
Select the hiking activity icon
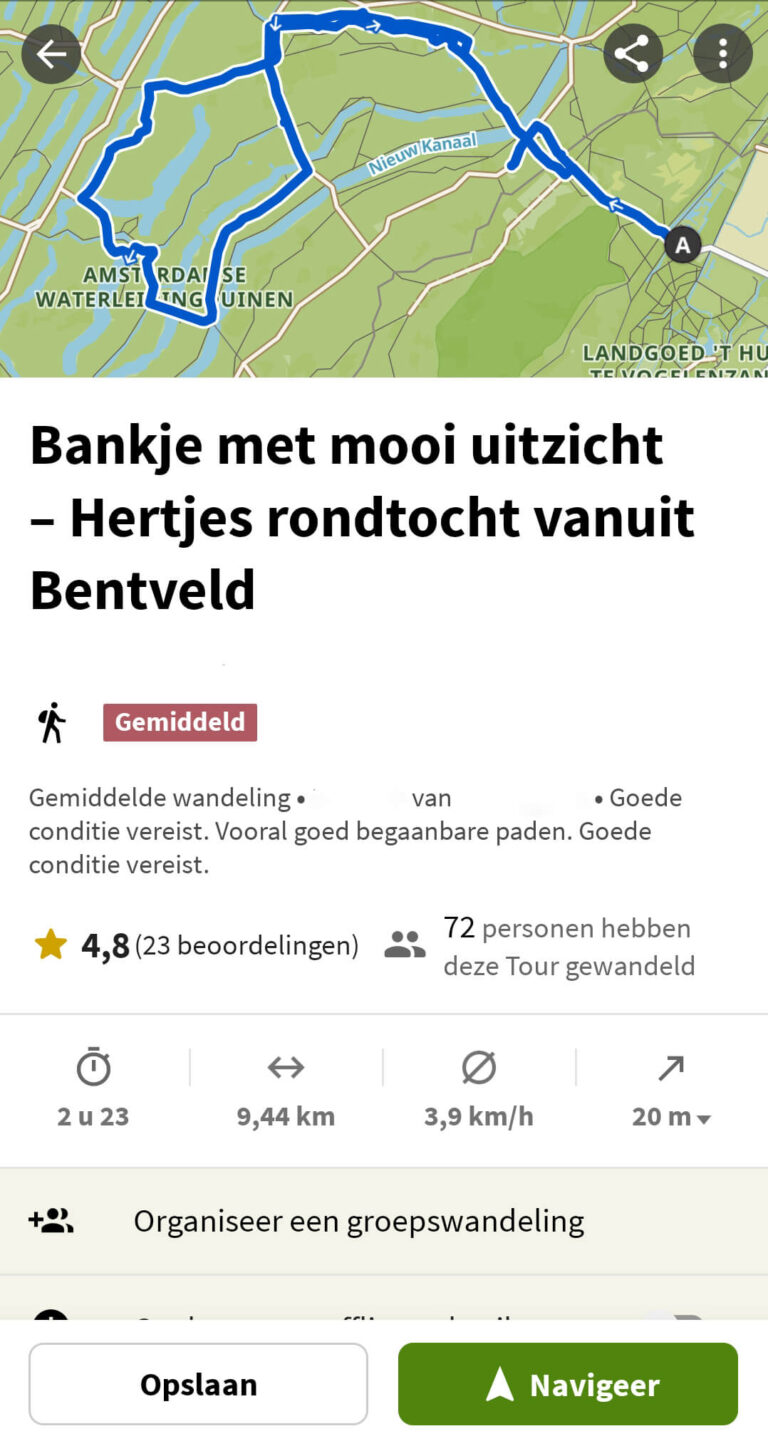[50, 722]
